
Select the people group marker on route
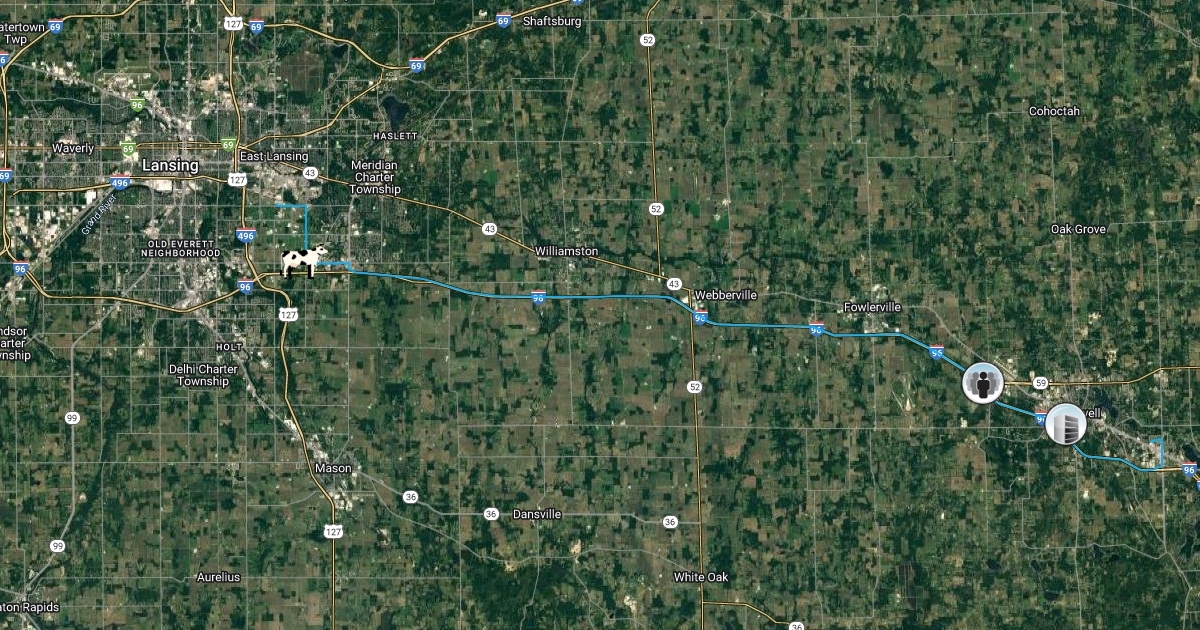click(x=982, y=383)
